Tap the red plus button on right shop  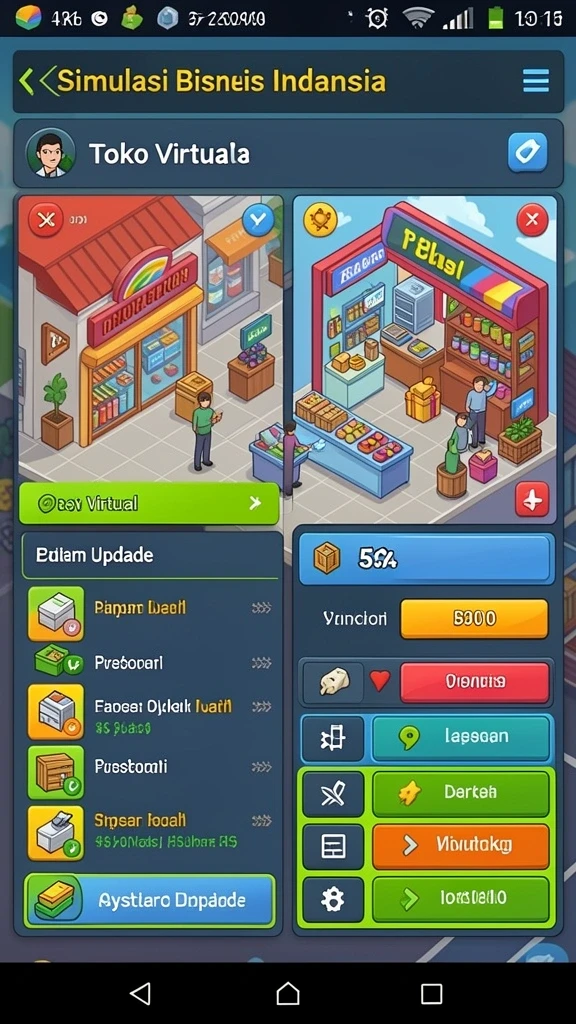[x=532, y=500]
